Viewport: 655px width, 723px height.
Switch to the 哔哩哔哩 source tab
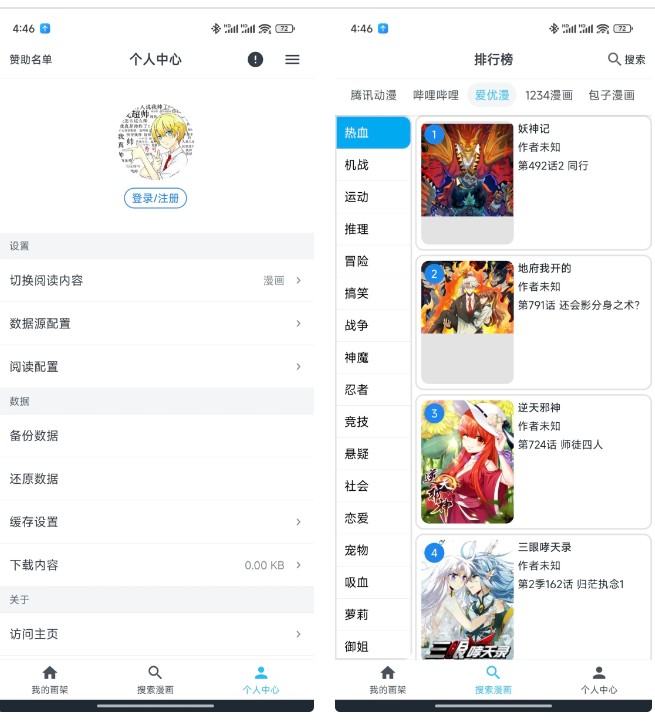436,96
